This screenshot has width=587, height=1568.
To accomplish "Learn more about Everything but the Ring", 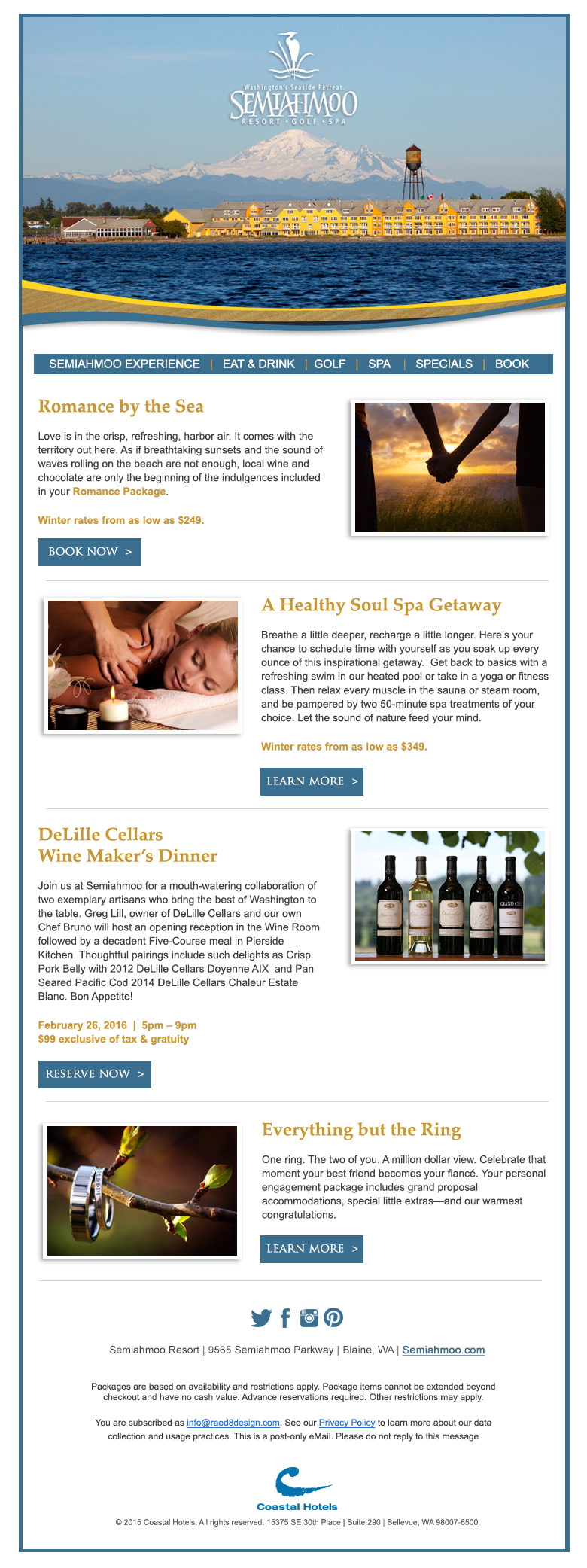I will point(312,1249).
